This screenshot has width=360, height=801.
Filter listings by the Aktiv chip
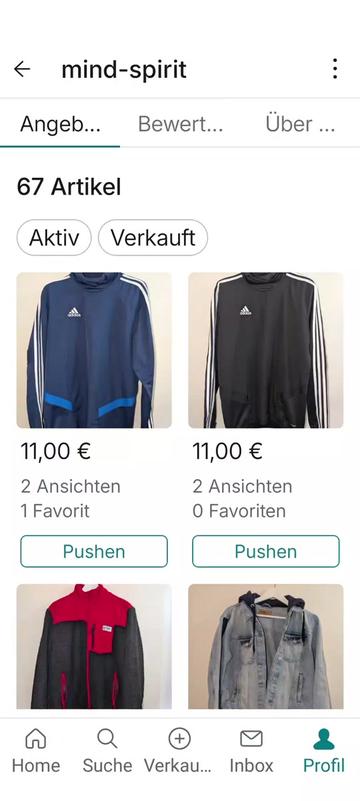(x=54, y=238)
